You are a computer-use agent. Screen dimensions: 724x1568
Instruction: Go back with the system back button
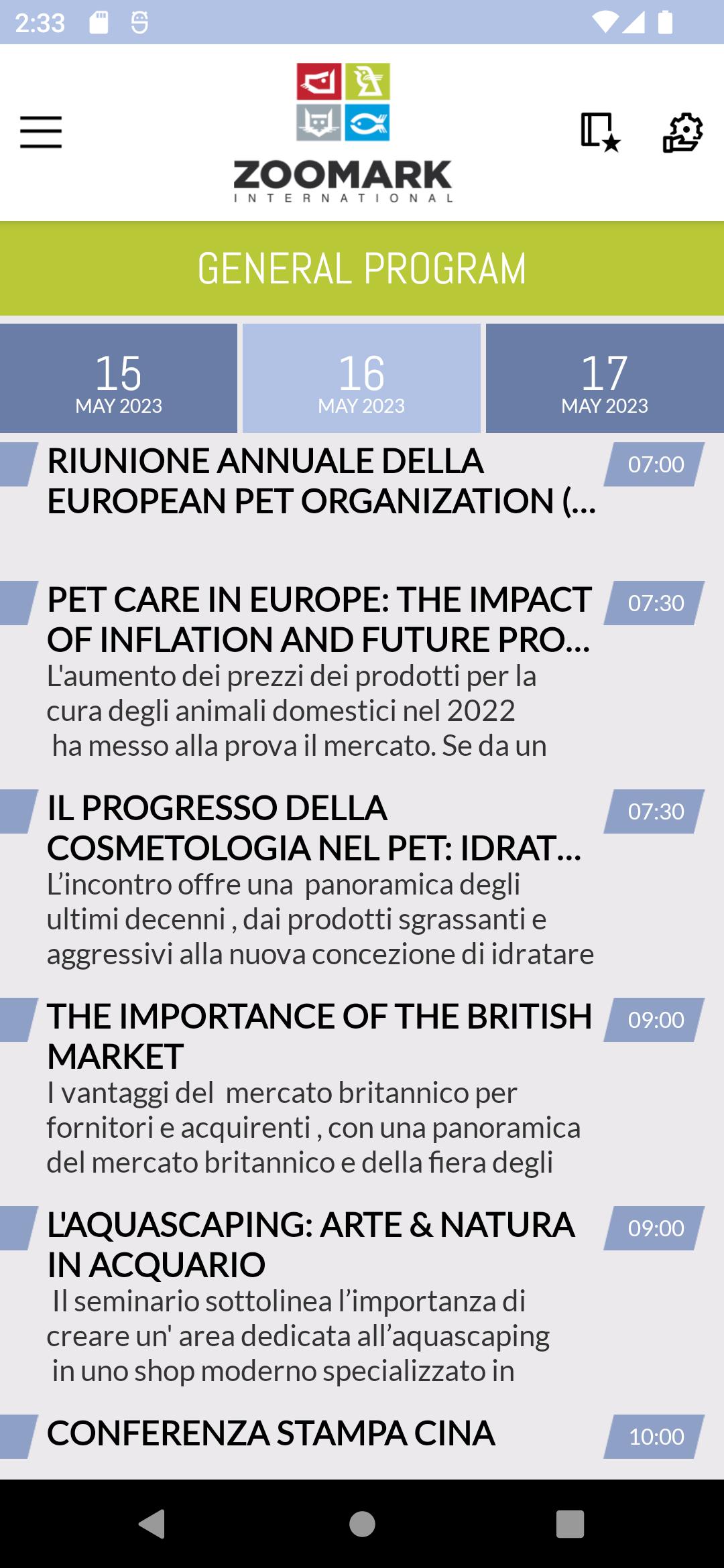[152, 1523]
